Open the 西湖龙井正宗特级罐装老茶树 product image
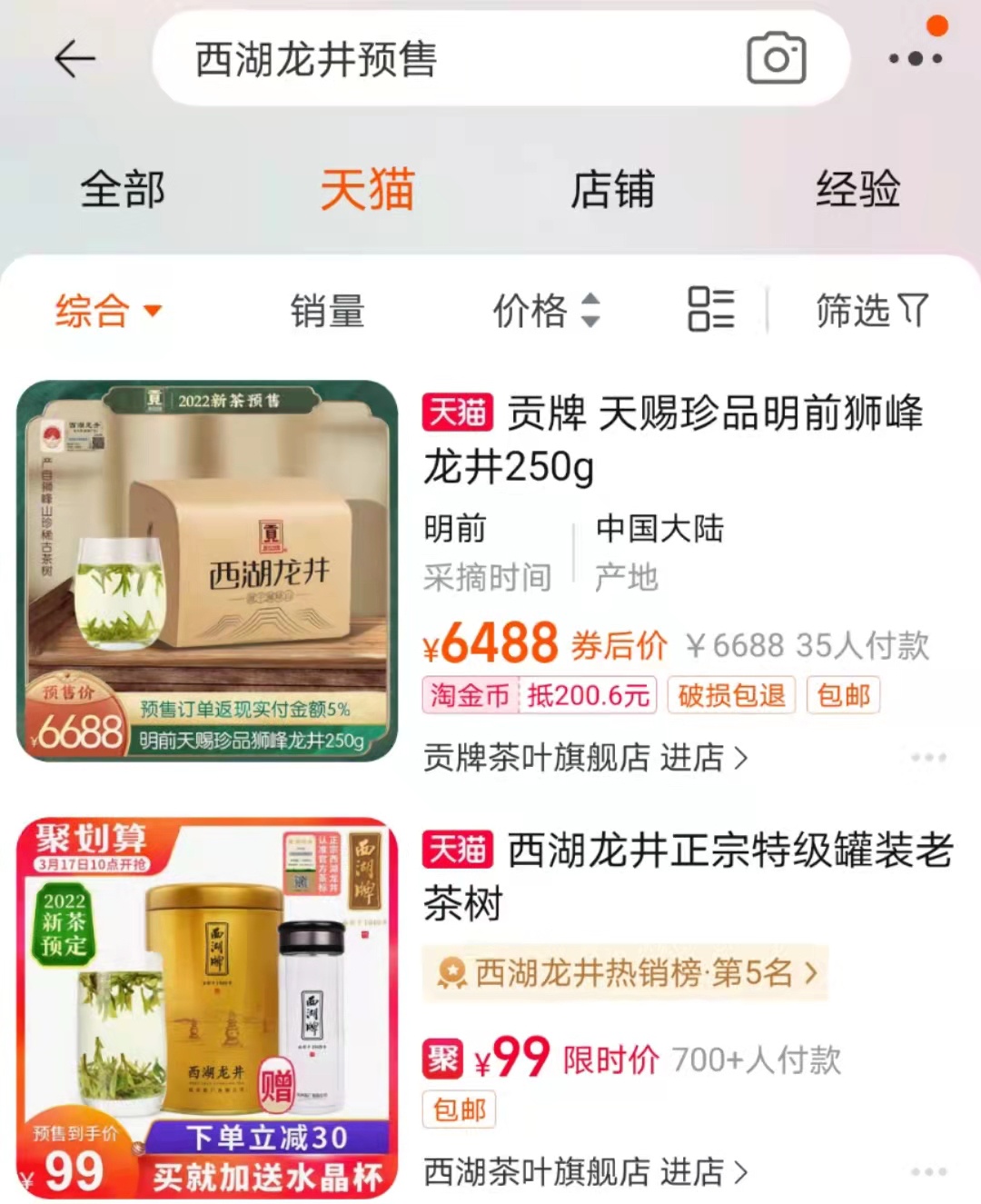Viewport: 981px width, 1204px height. 207,1007
